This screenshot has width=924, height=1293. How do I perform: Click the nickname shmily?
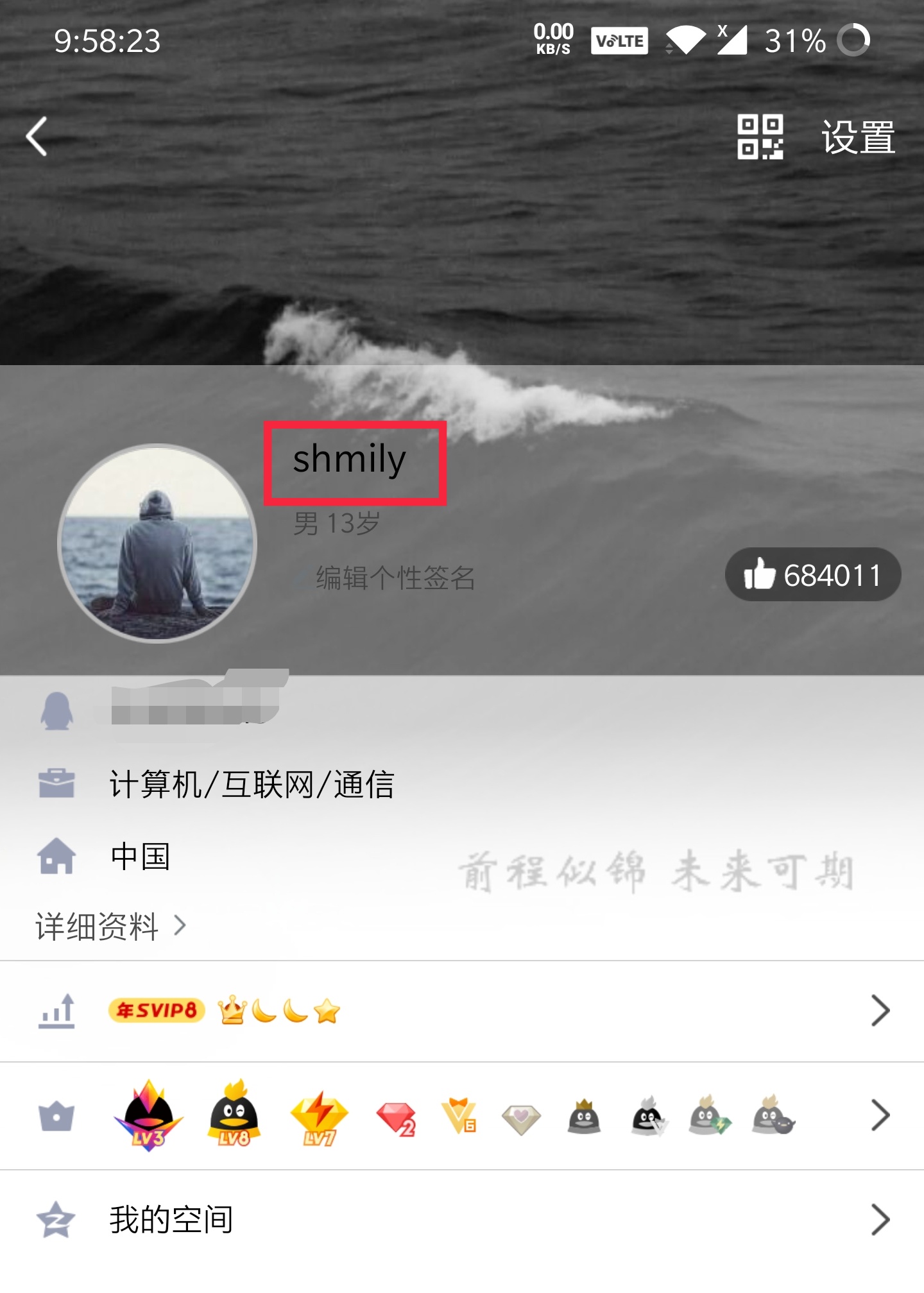[x=350, y=459]
